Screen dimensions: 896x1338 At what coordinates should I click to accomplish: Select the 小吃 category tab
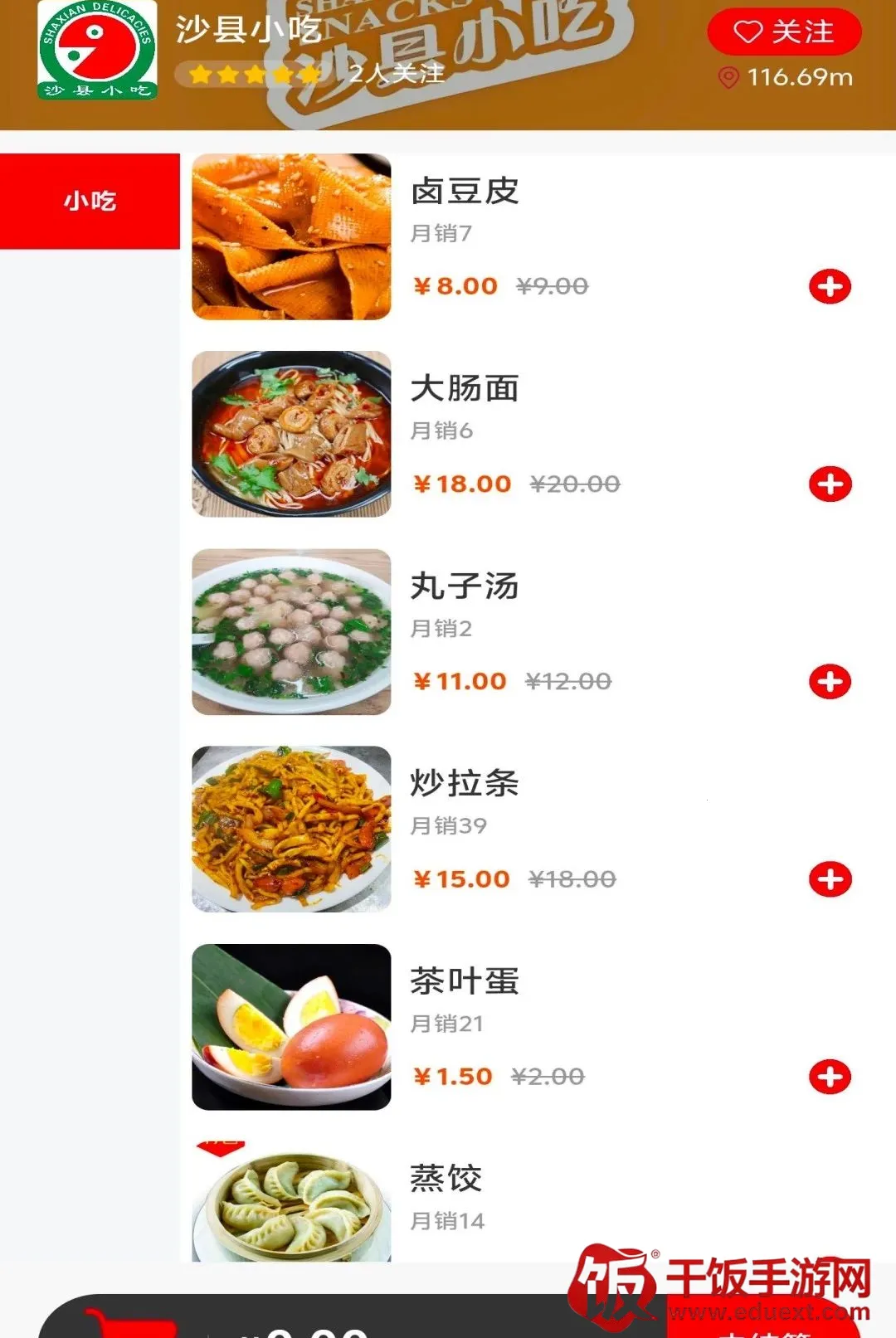point(90,202)
